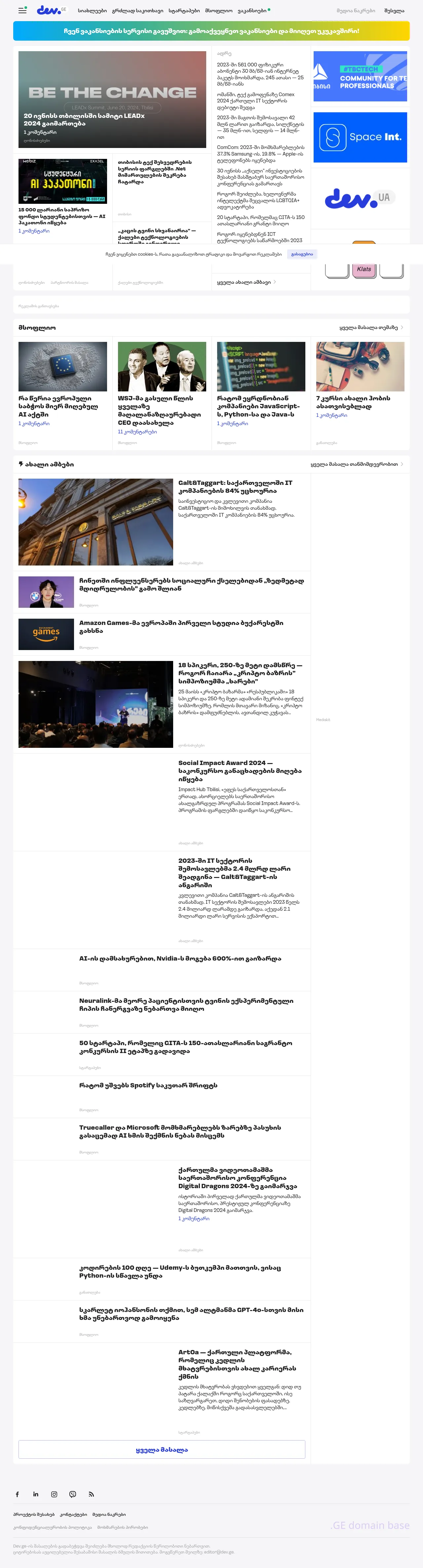
Task: Open the სიახლეები navigation item
Action: pos(92,10)
